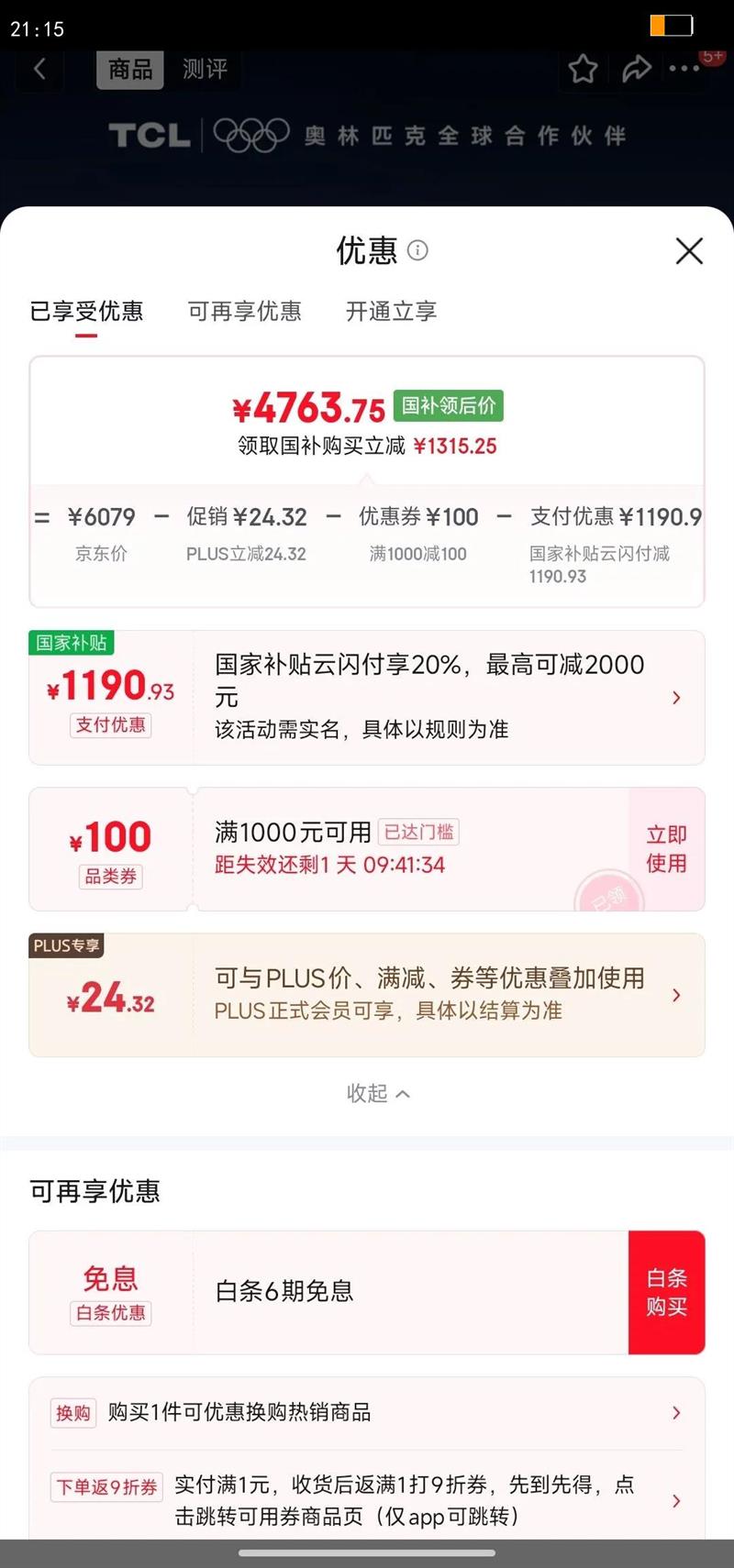Select the 可再享优惠 tab
Screen dimensions: 734x1568
(x=244, y=312)
